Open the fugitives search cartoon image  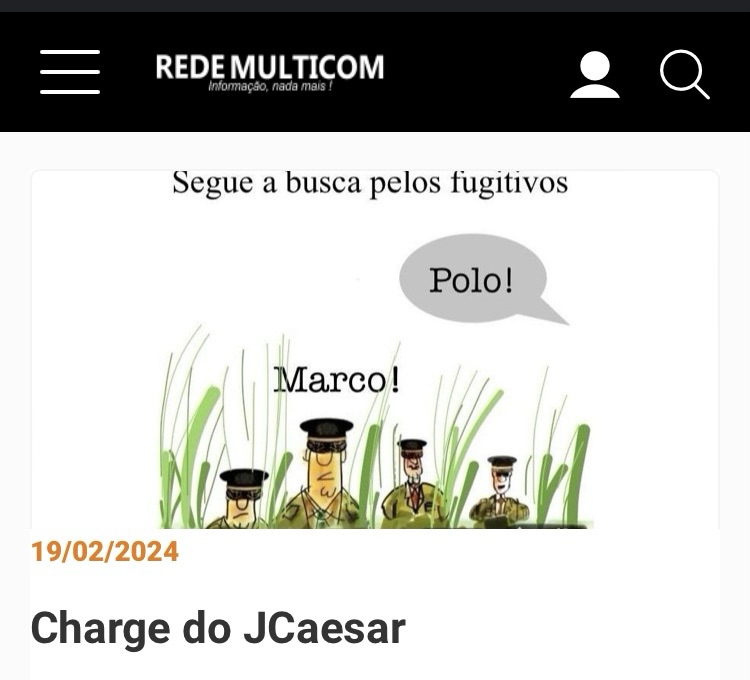(375, 350)
